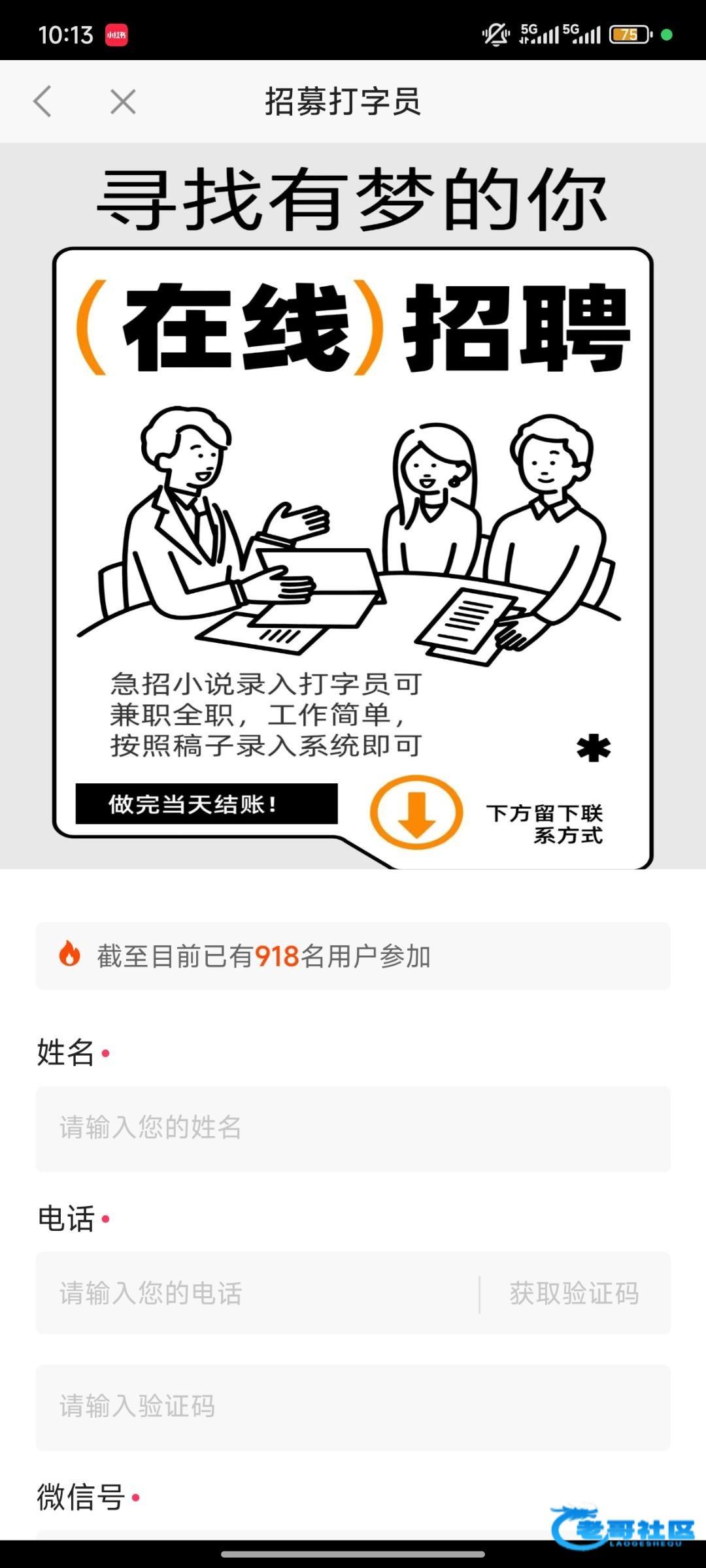Request code via 获取验证码
This screenshot has height=1568, width=706.
574,1294
